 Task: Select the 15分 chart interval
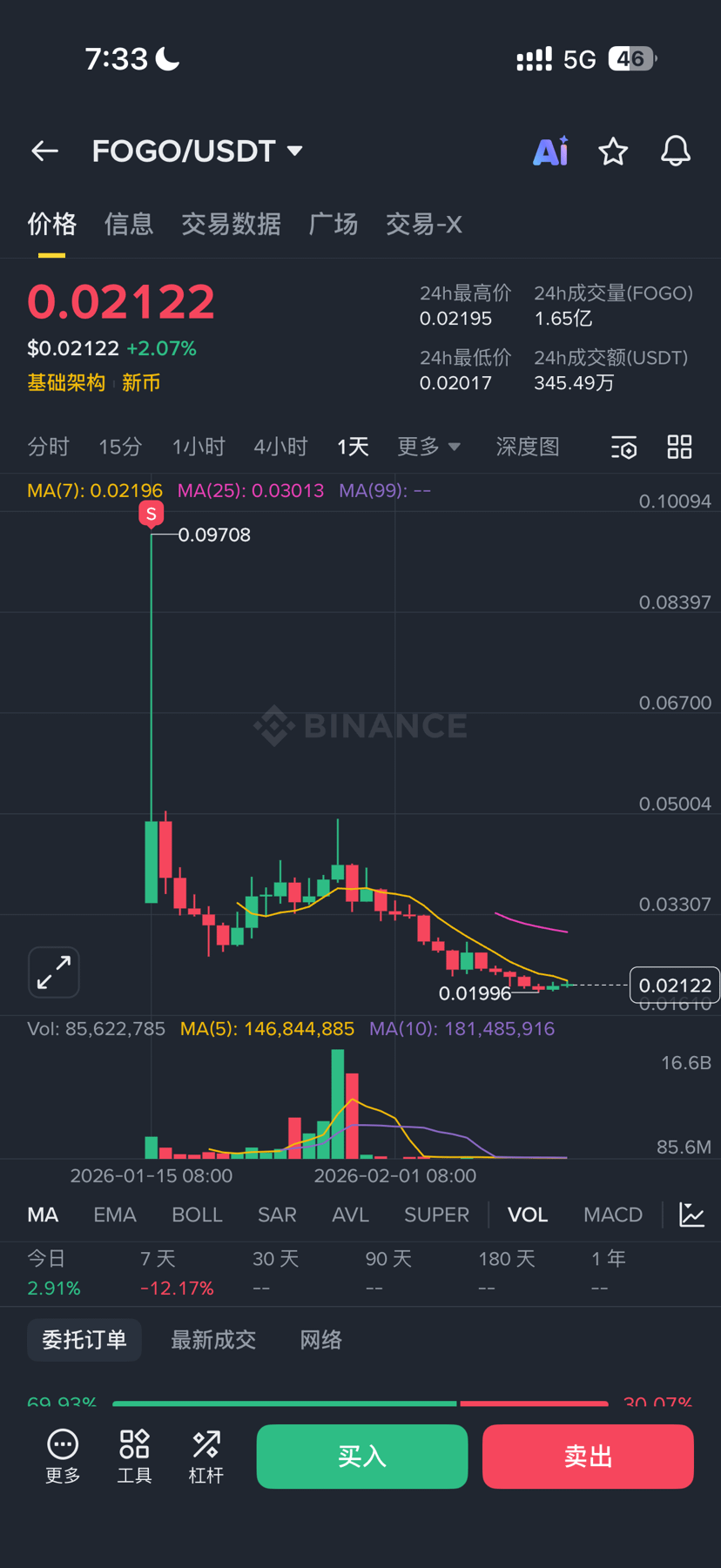pyautogui.click(x=120, y=448)
